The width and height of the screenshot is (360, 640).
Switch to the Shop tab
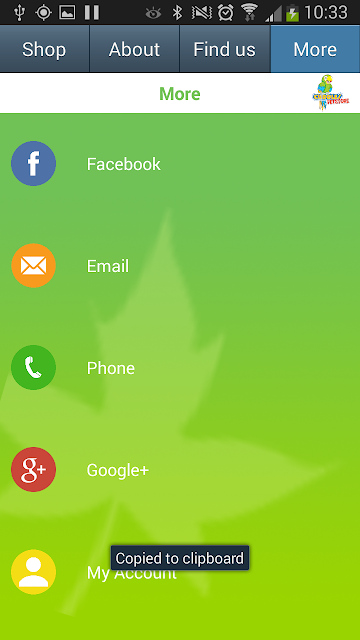pos(44,49)
